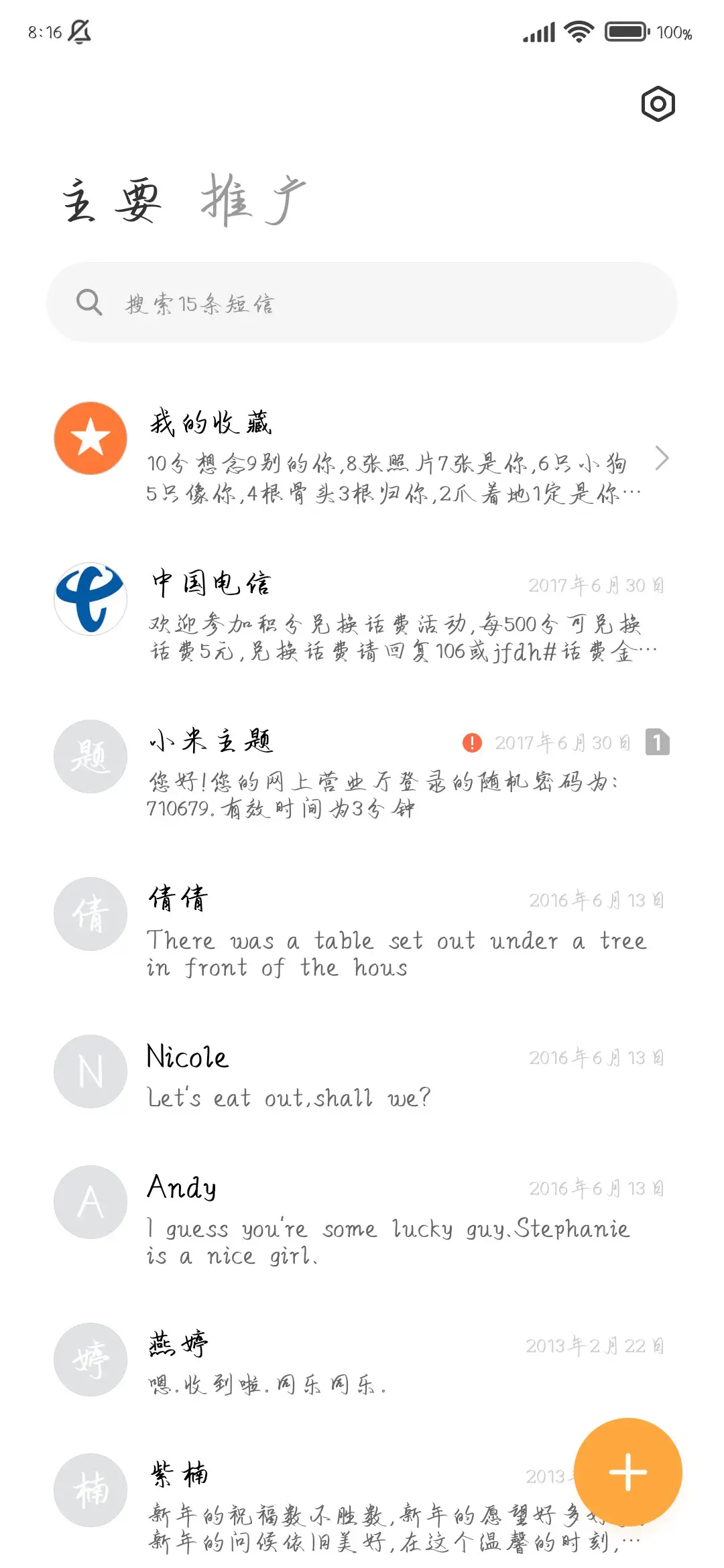
Task: Tap Nicole's circular avatar
Action: [90, 1071]
